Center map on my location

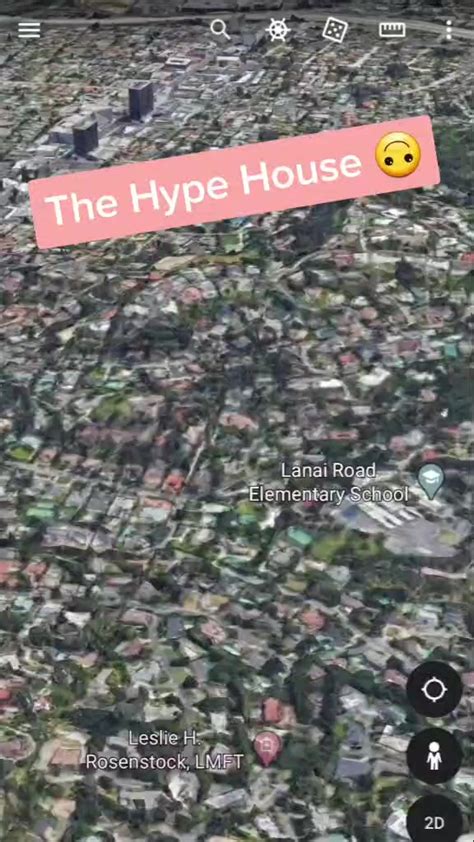[434, 689]
